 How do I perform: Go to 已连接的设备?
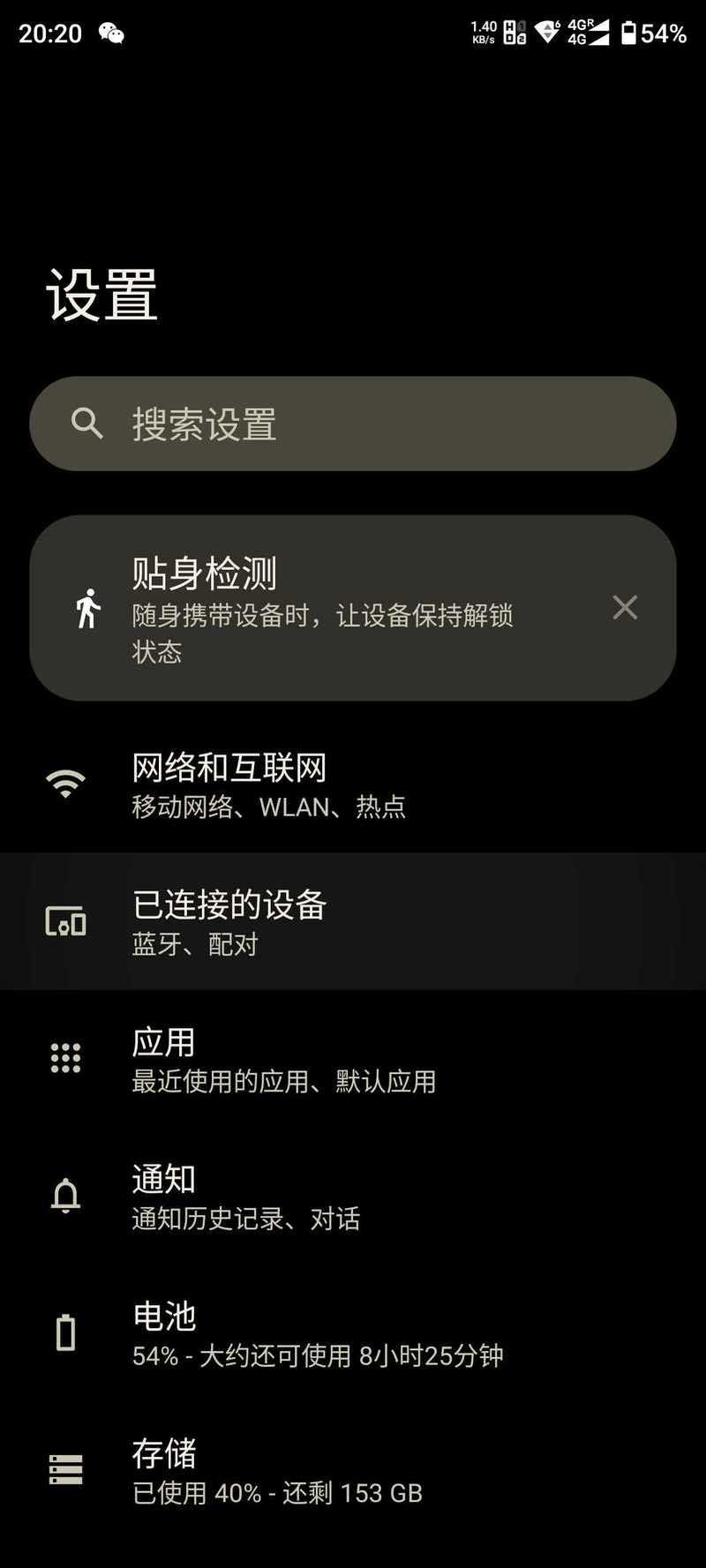353,921
